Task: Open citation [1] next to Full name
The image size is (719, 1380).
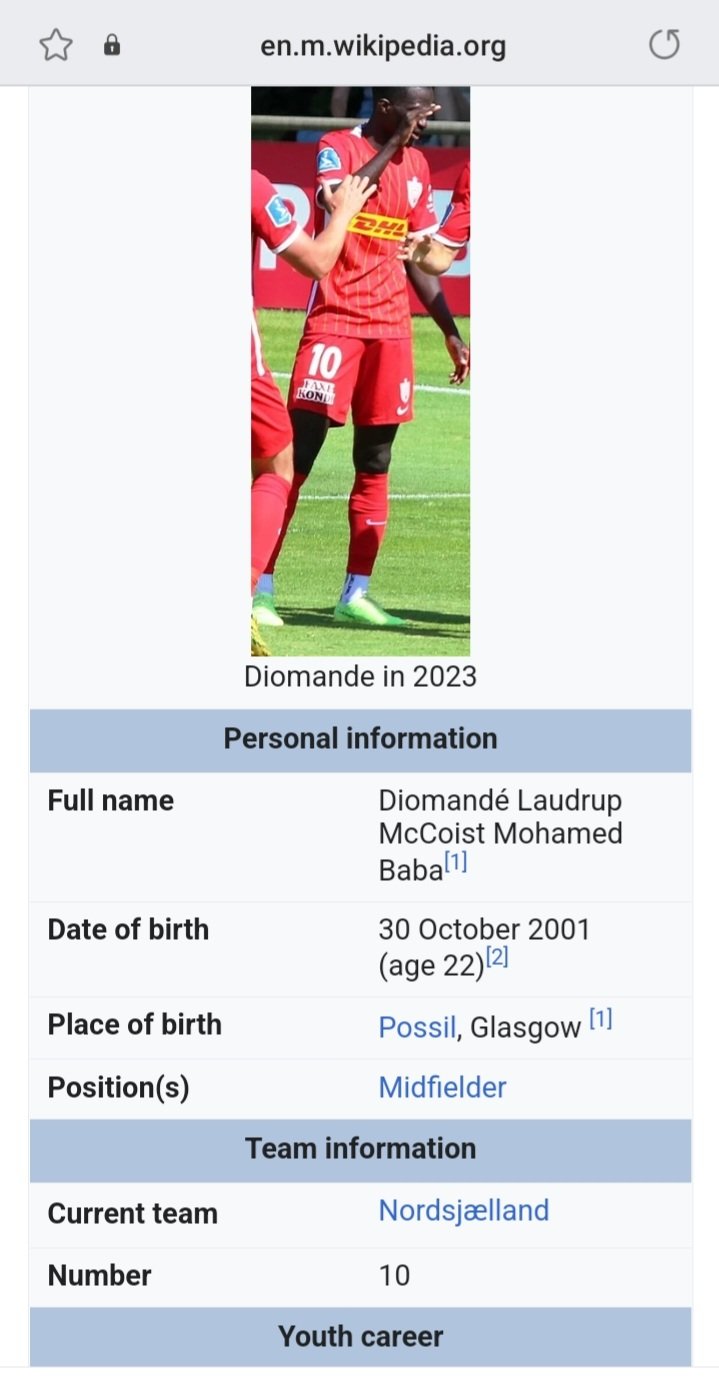Action: pos(456,863)
